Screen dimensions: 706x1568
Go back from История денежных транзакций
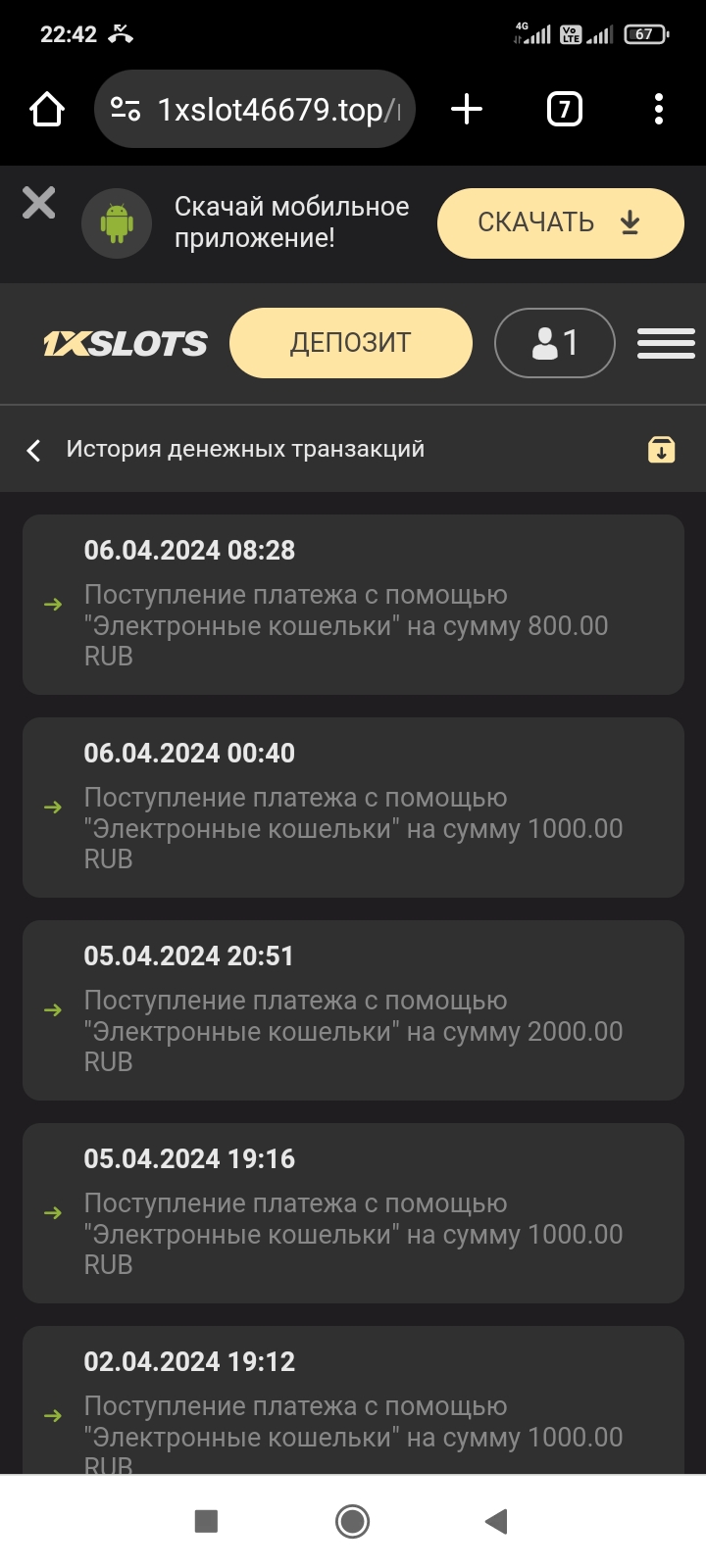click(x=33, y=450)
